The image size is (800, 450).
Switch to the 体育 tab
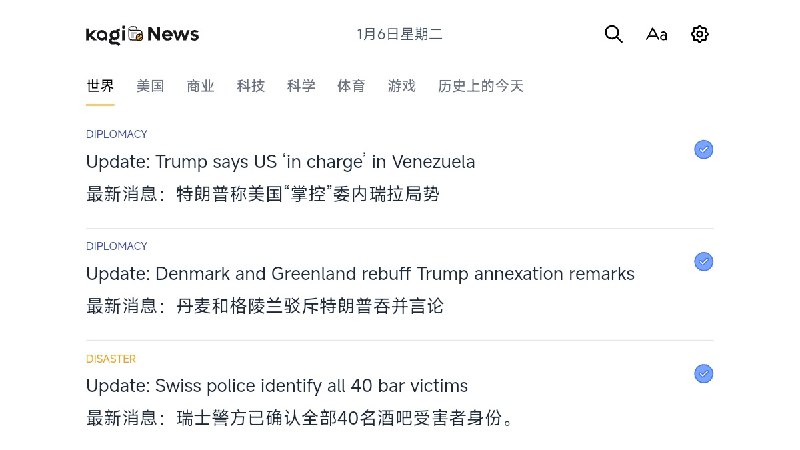(351, 86)
